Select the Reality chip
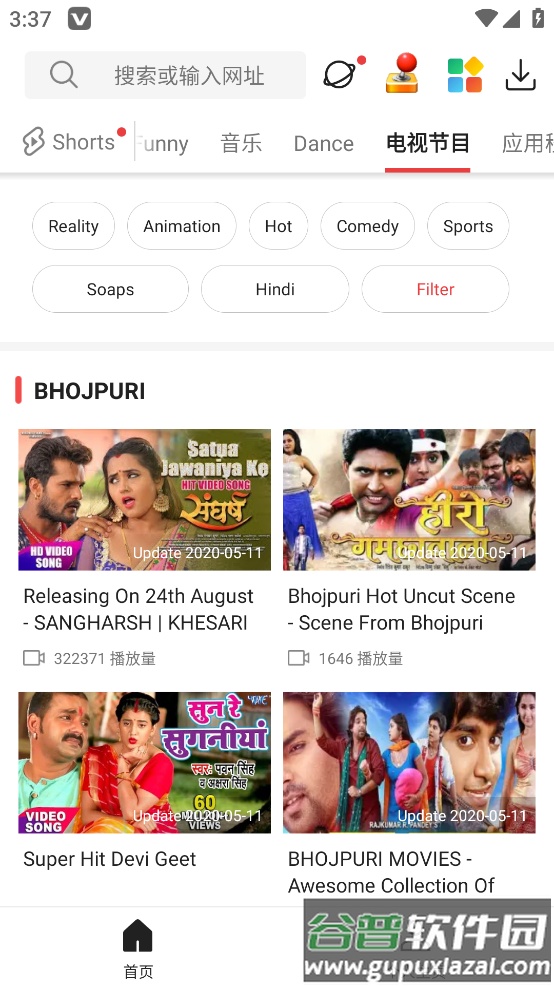Screen dimensions: 554x986 [74, 226]
